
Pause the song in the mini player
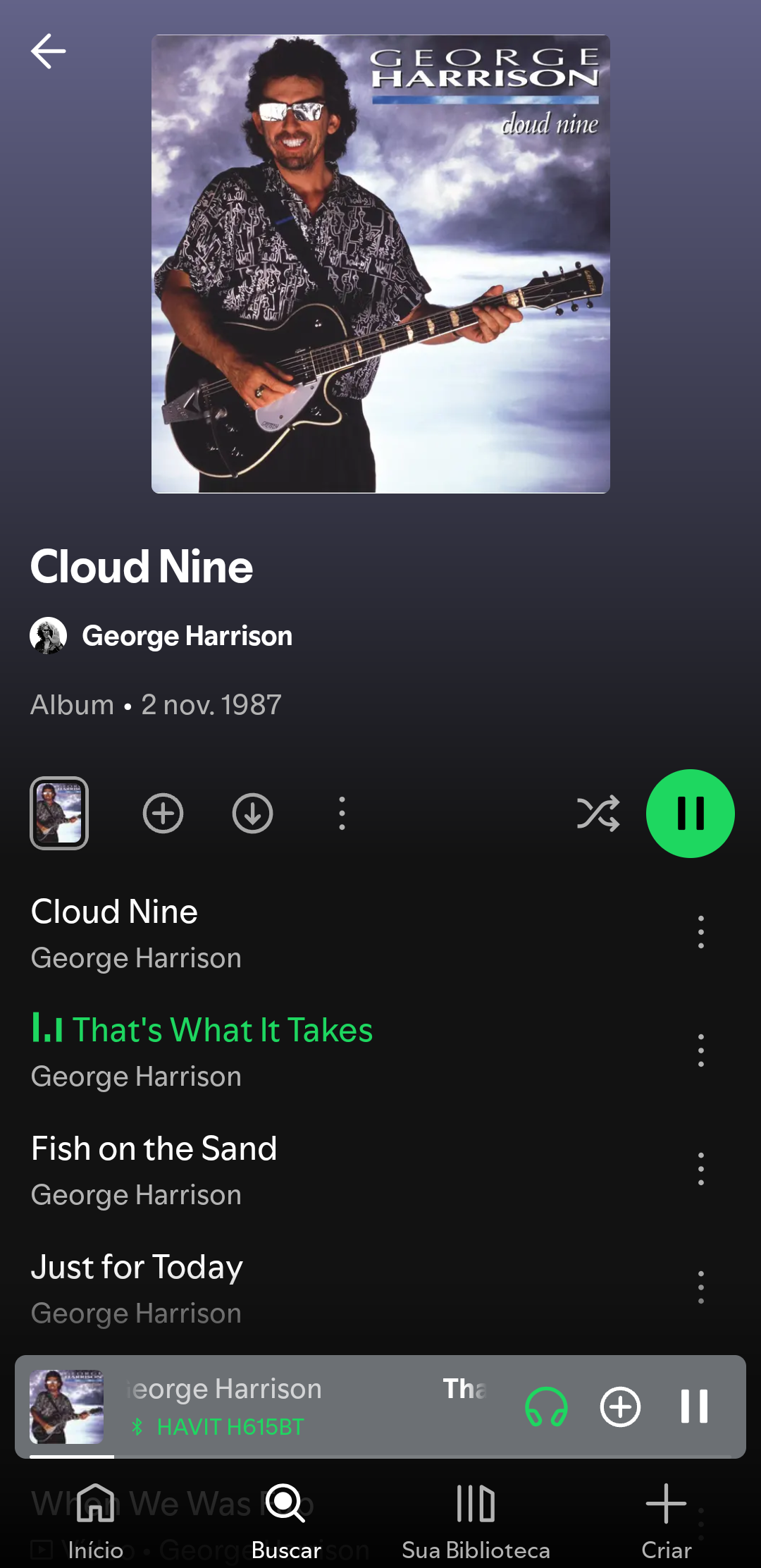pos(694,1407)
